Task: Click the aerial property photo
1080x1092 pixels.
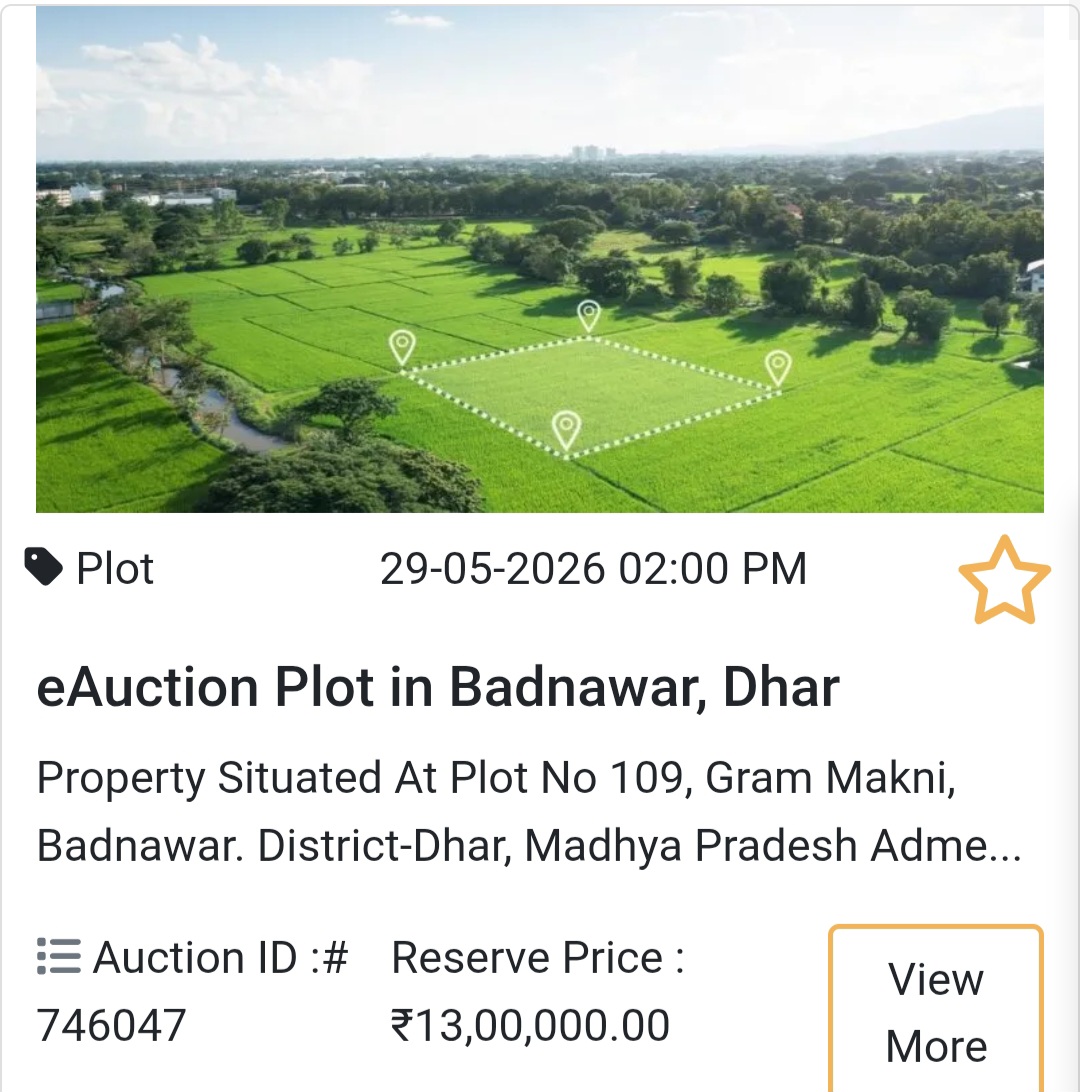Action: [x=540, y=260]
